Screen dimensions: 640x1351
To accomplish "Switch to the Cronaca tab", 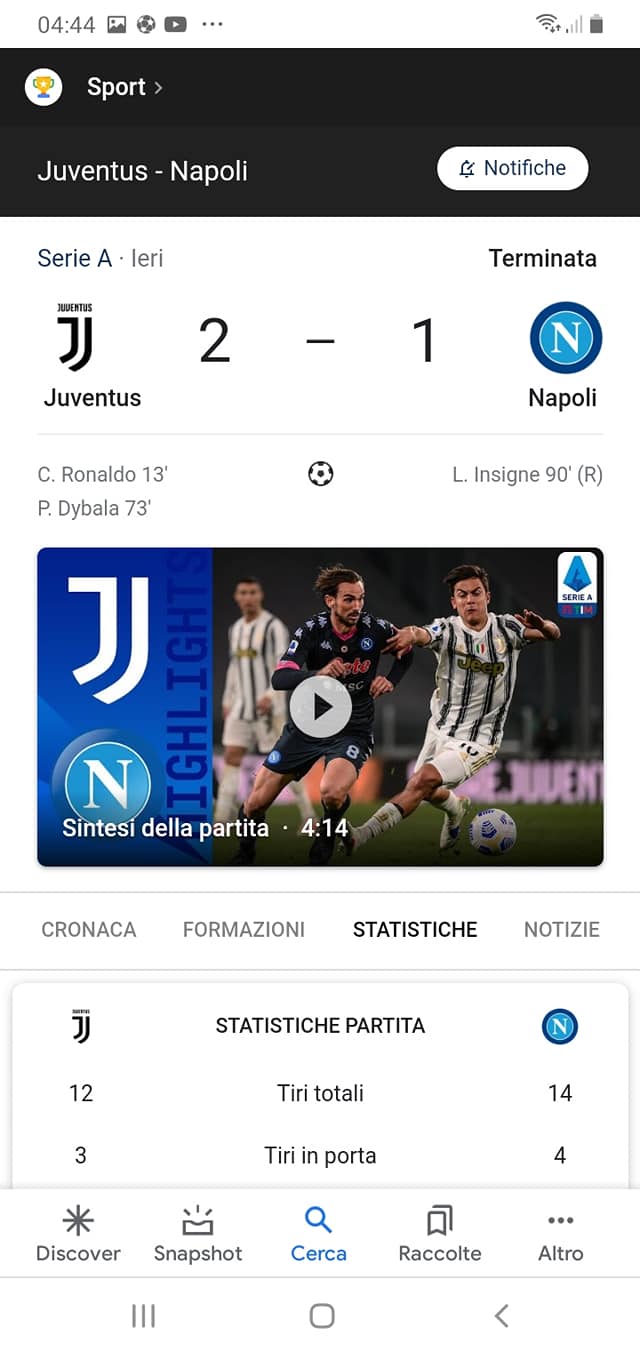I will (89, 929).
